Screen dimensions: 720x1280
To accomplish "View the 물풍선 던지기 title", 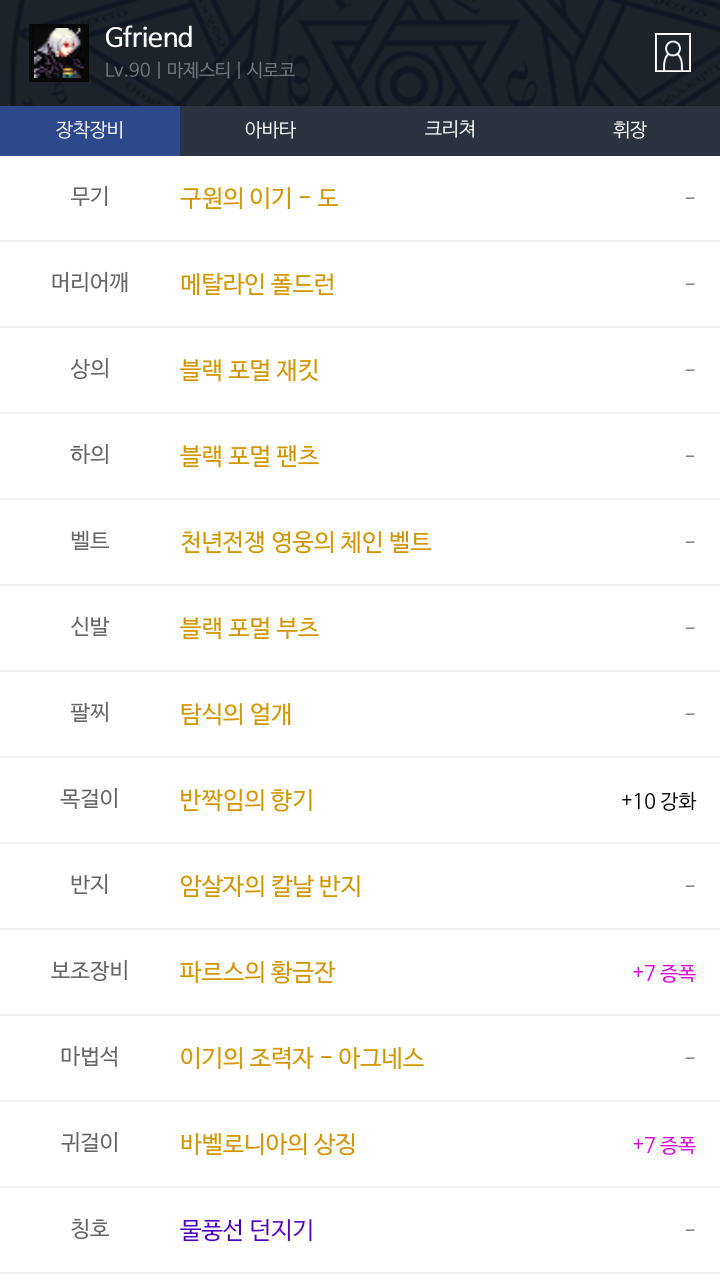I will 360,1230.
